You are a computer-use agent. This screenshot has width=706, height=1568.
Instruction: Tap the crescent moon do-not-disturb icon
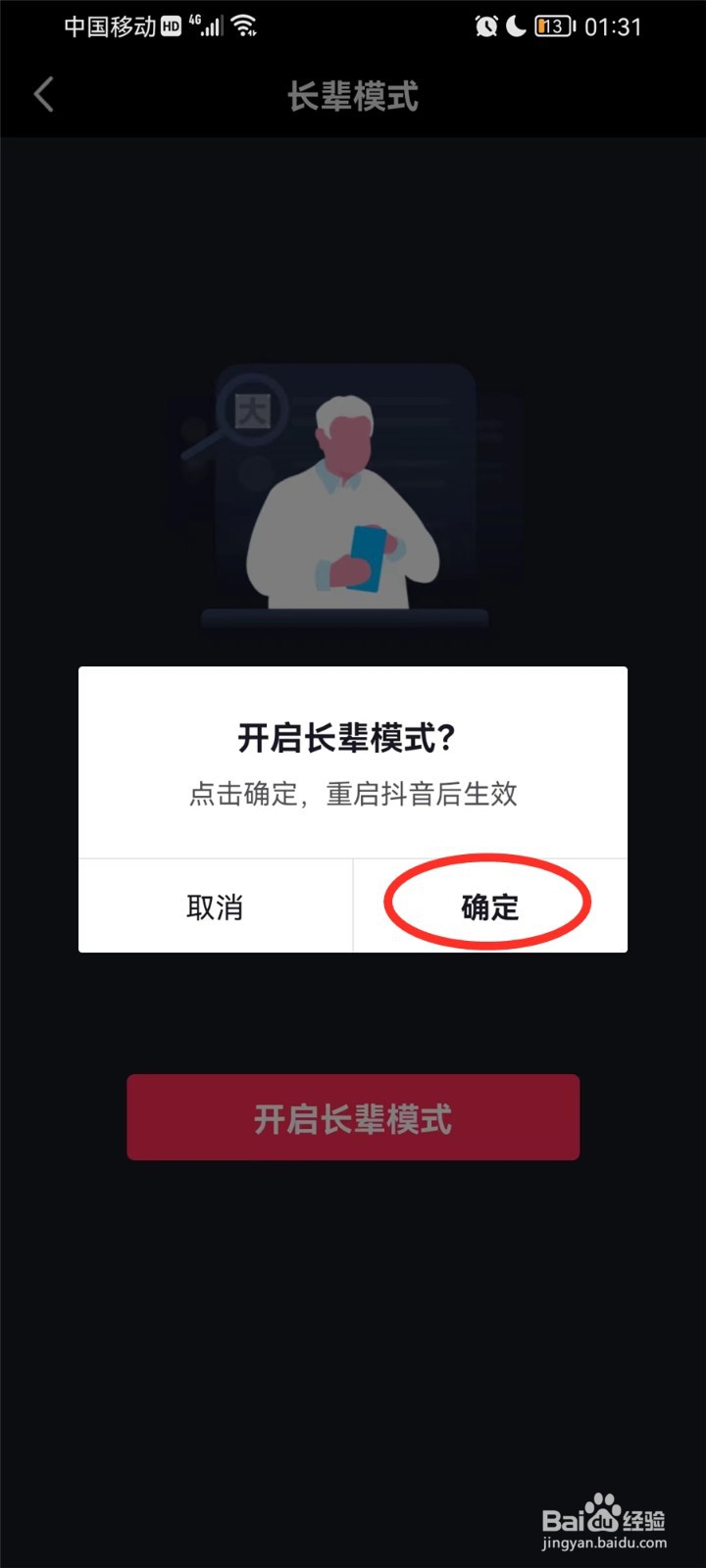pyautogui.click(x=514, y=26)
